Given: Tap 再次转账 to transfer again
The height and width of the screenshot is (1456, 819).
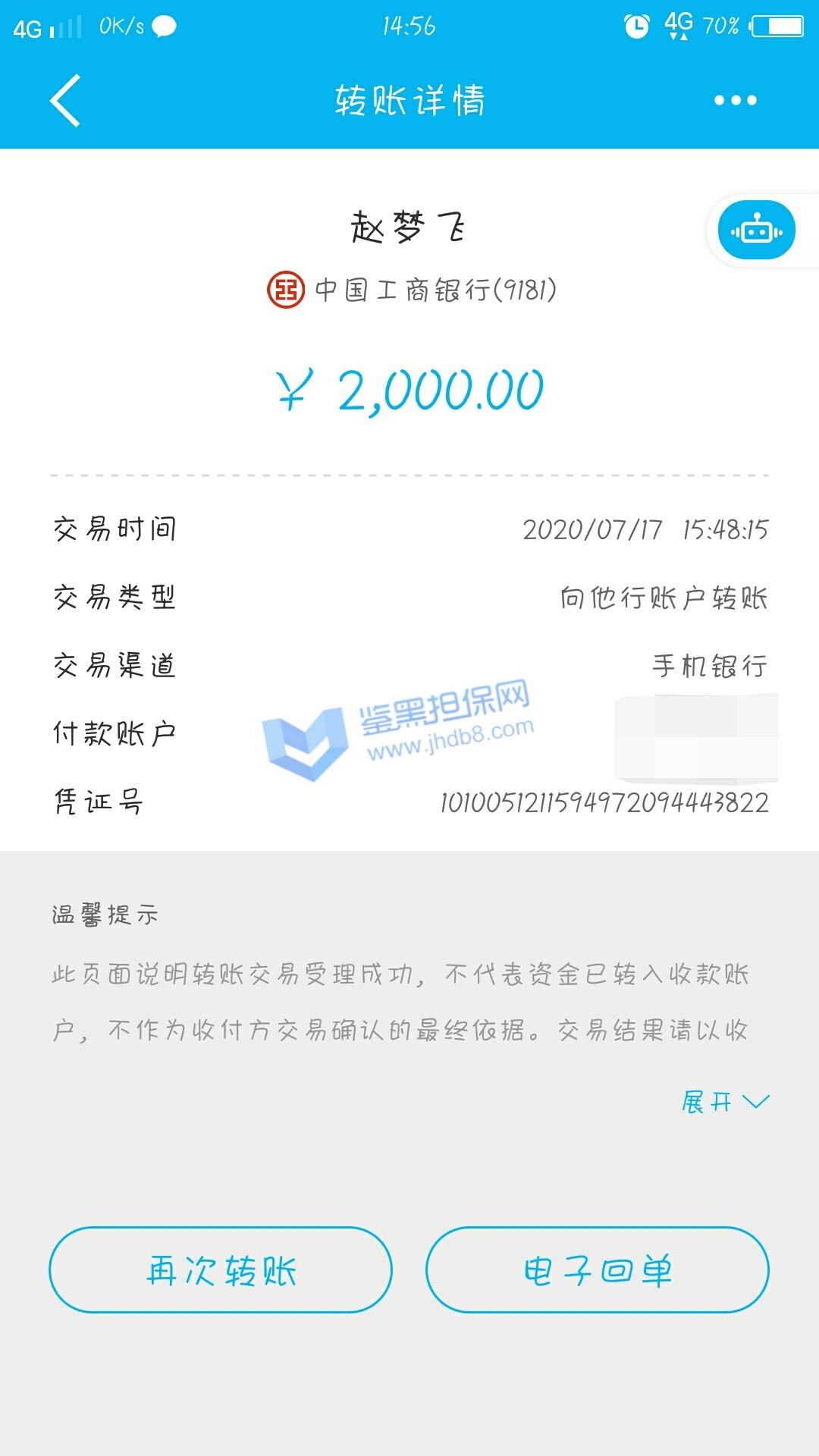Looking at the screenshot, I should pyautogui.click(x=221, y=1269).
